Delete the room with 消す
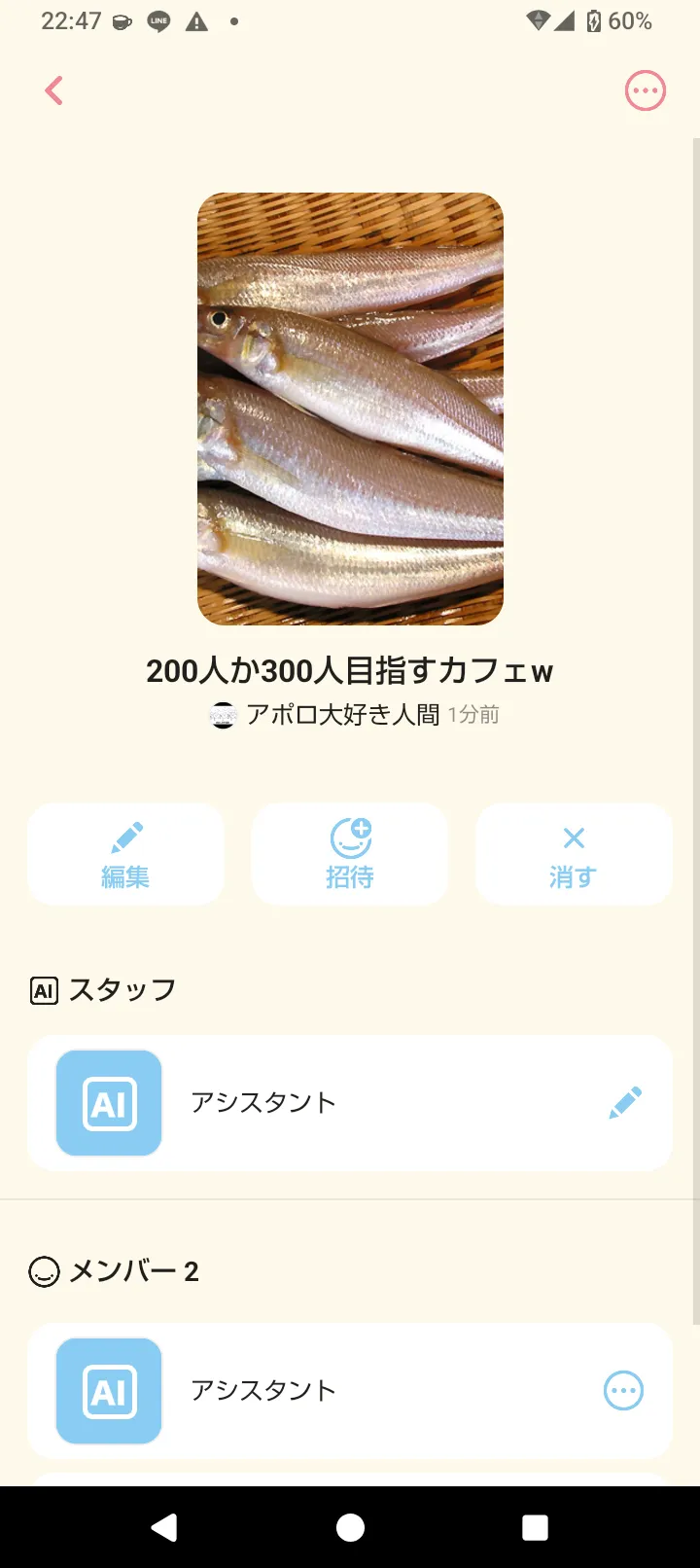 574,855
